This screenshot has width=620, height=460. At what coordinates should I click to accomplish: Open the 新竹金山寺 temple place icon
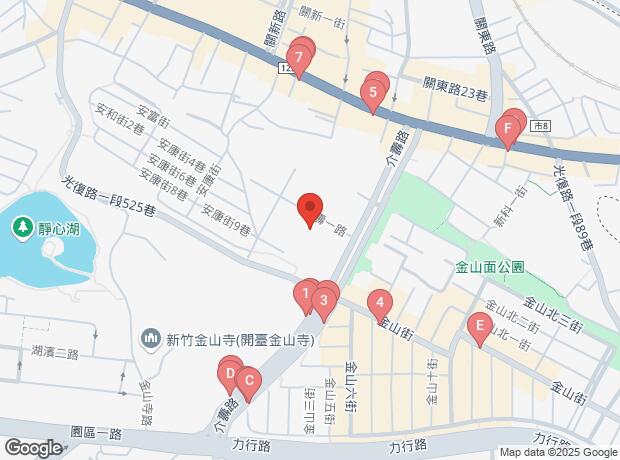(151, 339)
